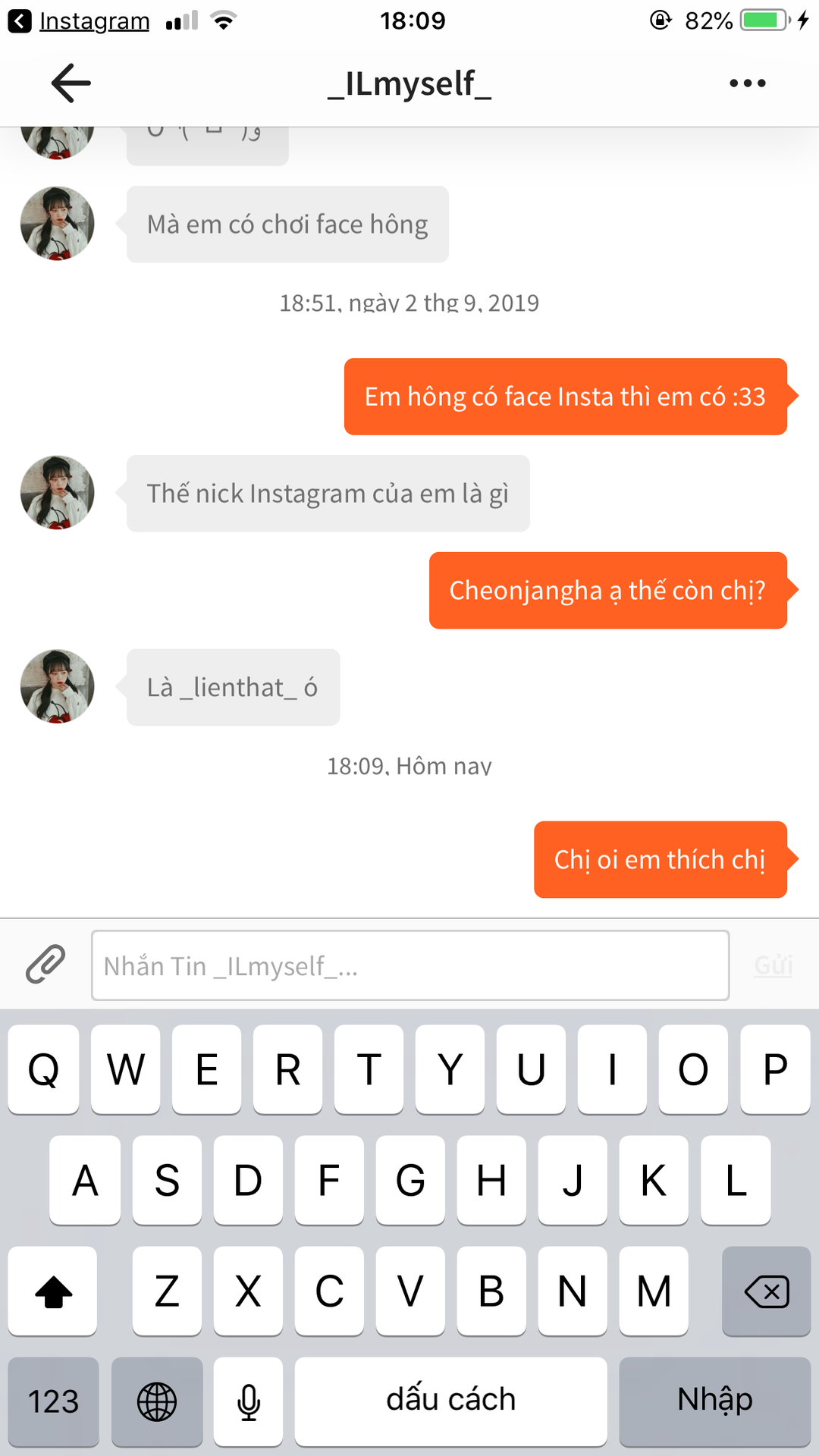The image size is (819, 1456).
Task: Start dictation with the microphone key
Action: [x=248, y=1401]
